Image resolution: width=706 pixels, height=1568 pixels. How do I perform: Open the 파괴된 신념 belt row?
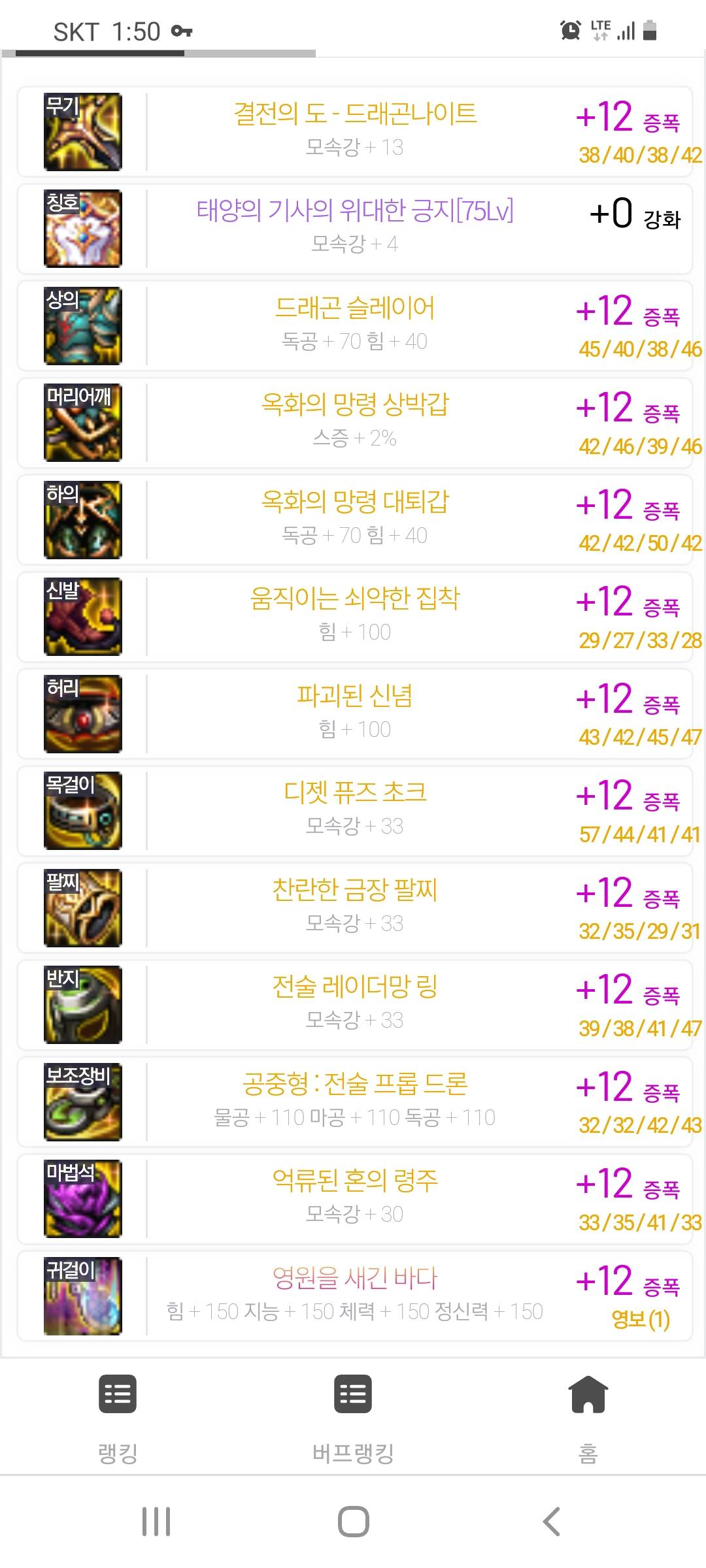point(354,713)
